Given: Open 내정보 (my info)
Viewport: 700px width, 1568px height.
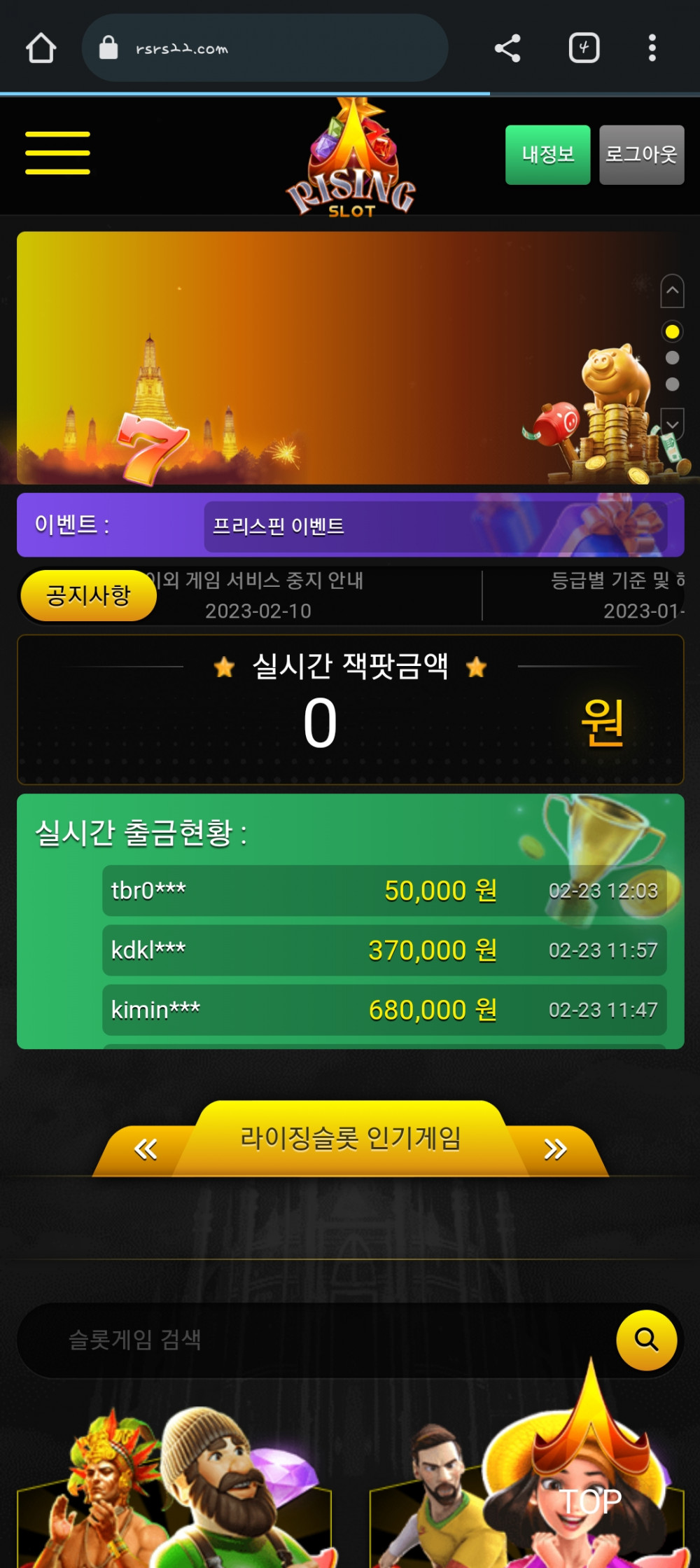Looking at the screenshot, I should pos(547,155).
